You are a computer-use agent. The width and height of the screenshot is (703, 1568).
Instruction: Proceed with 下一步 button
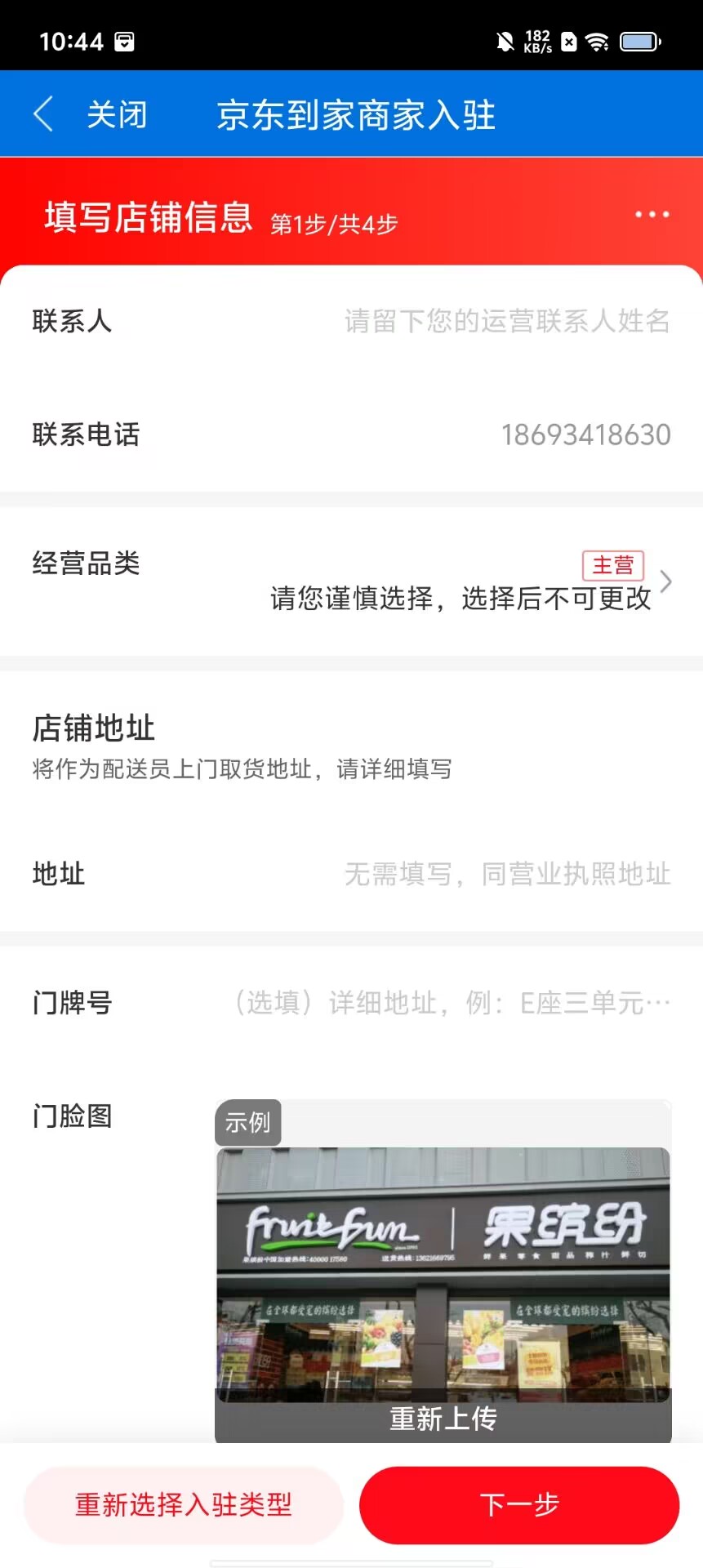519,1504
